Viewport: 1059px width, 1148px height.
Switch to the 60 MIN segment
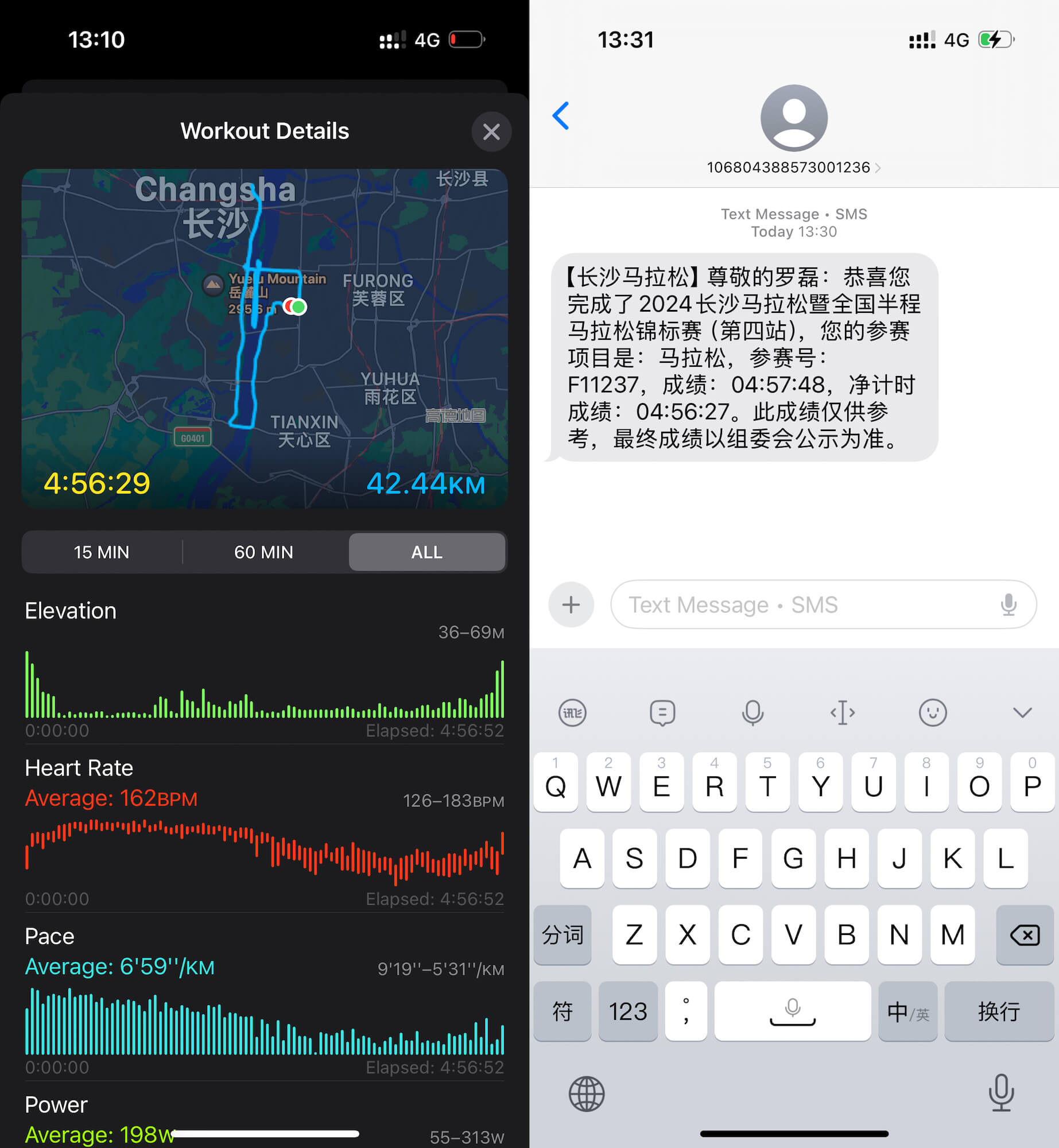coord(263,552)
